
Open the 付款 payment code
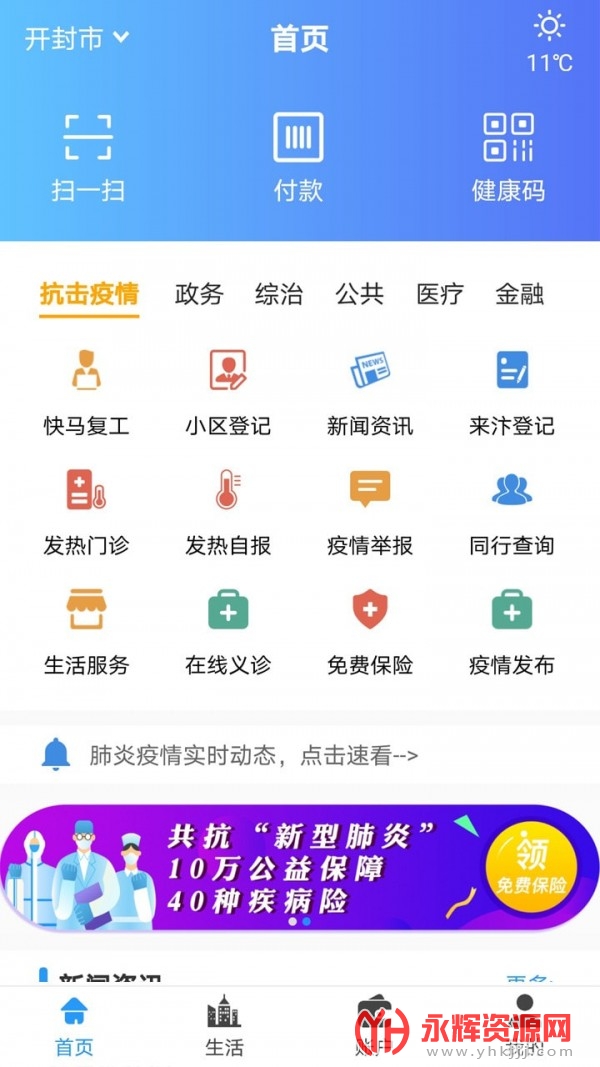(298, 156)
